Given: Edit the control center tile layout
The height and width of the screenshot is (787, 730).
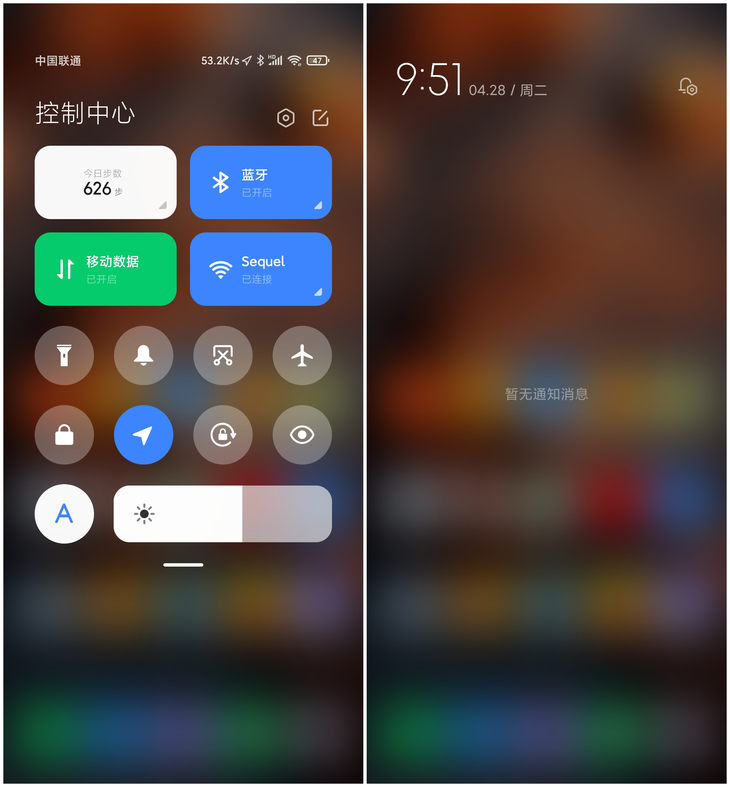Looking at the screenshot, I should pyautogui.click(x=320, y=118).
